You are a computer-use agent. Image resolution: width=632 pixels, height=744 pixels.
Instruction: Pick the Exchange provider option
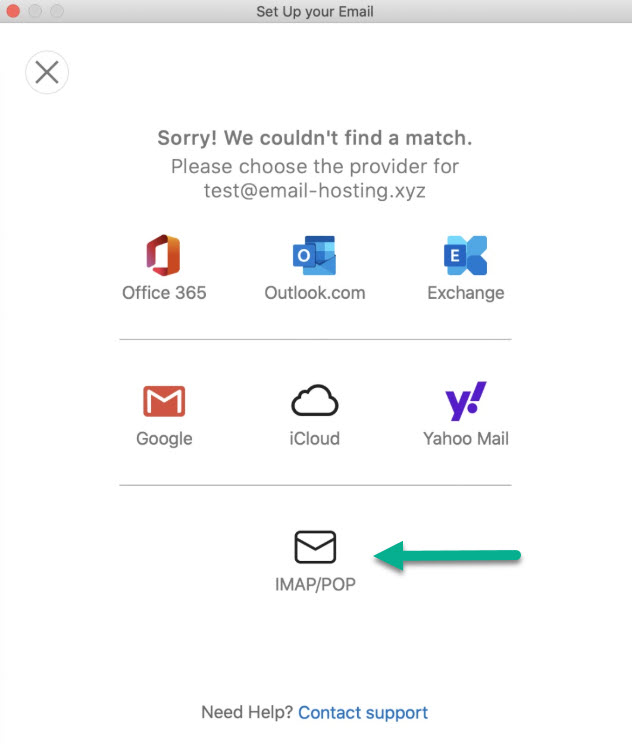click(465, 267)
